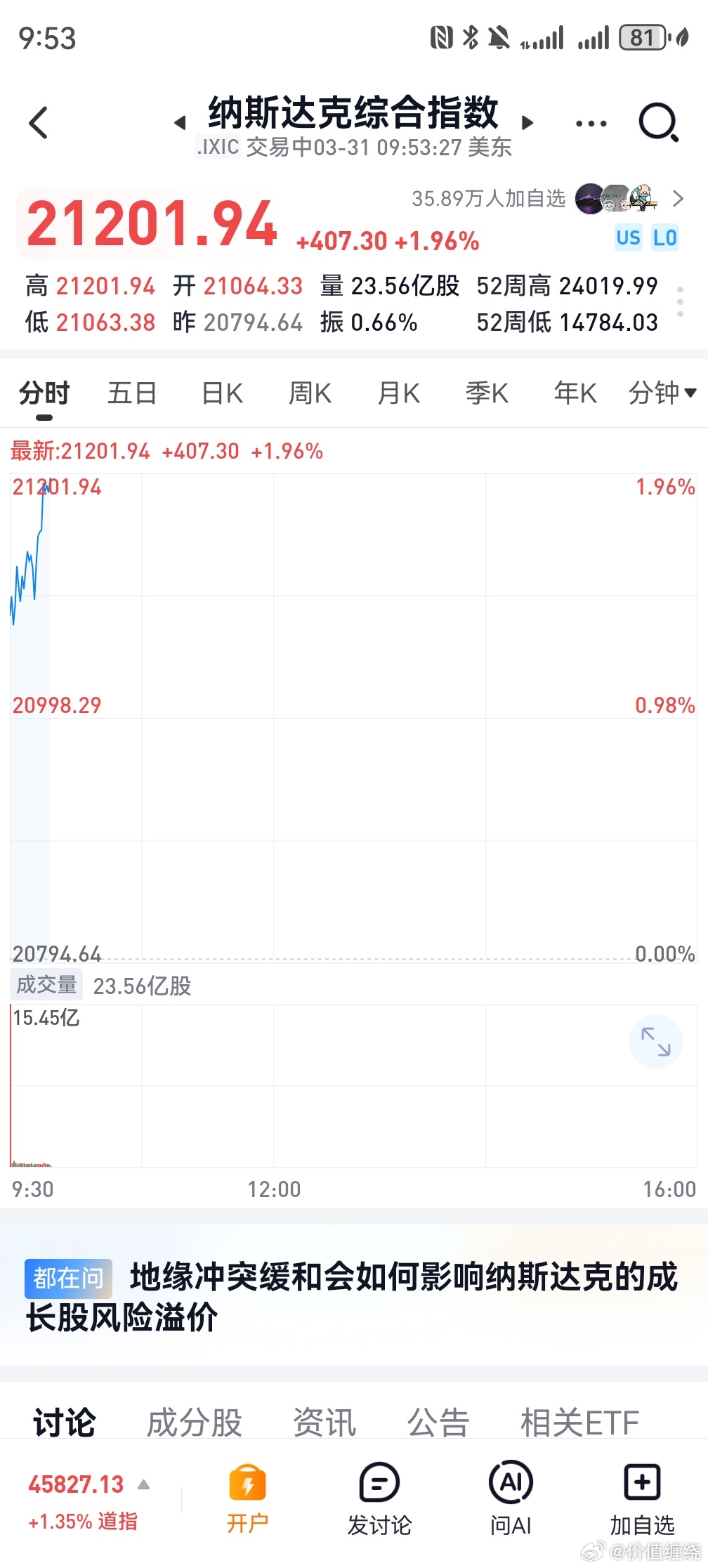The image size is (708, 1568).
Task: Open the vertical three-dot menu beside 52周高
Action: [x=679, y=302]
